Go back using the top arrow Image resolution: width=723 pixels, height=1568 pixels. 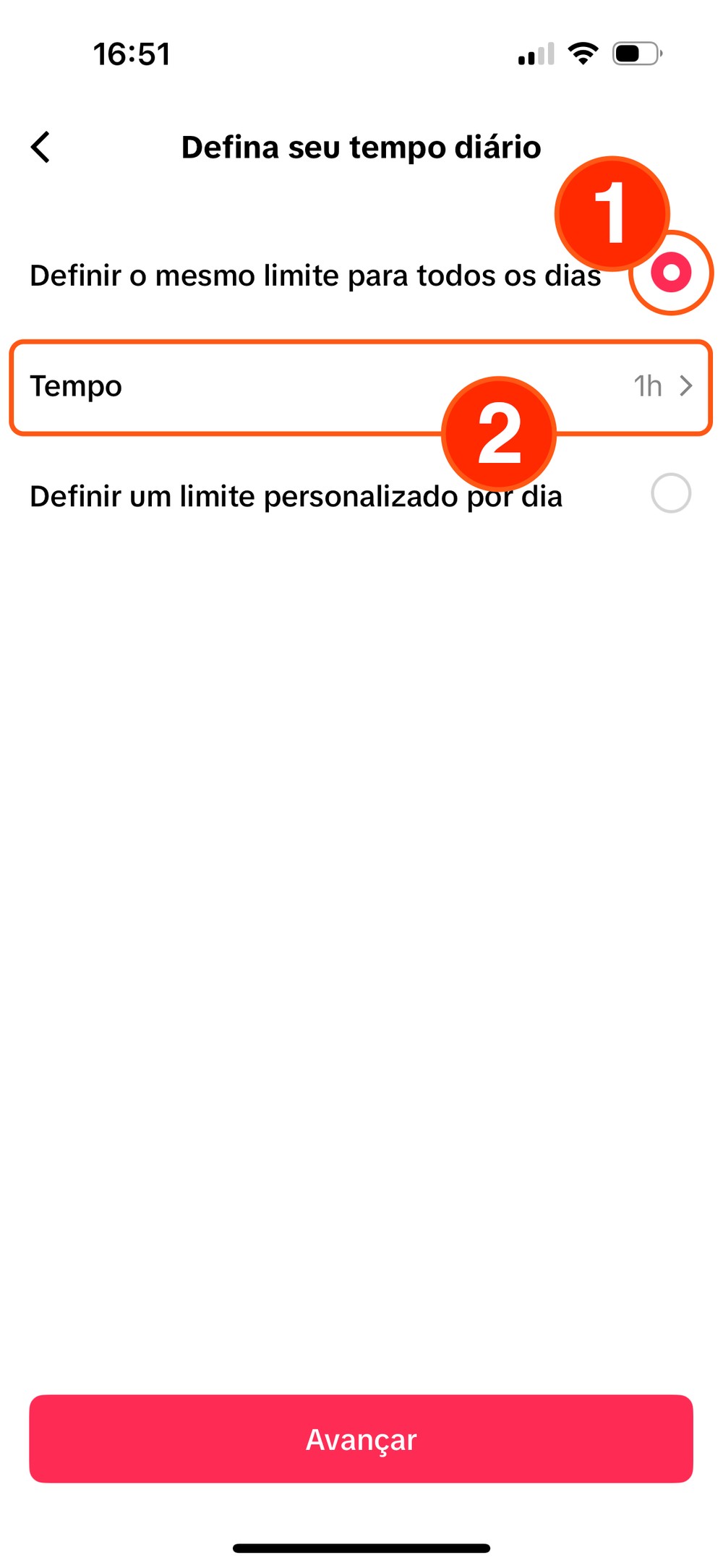click(41, 148)
